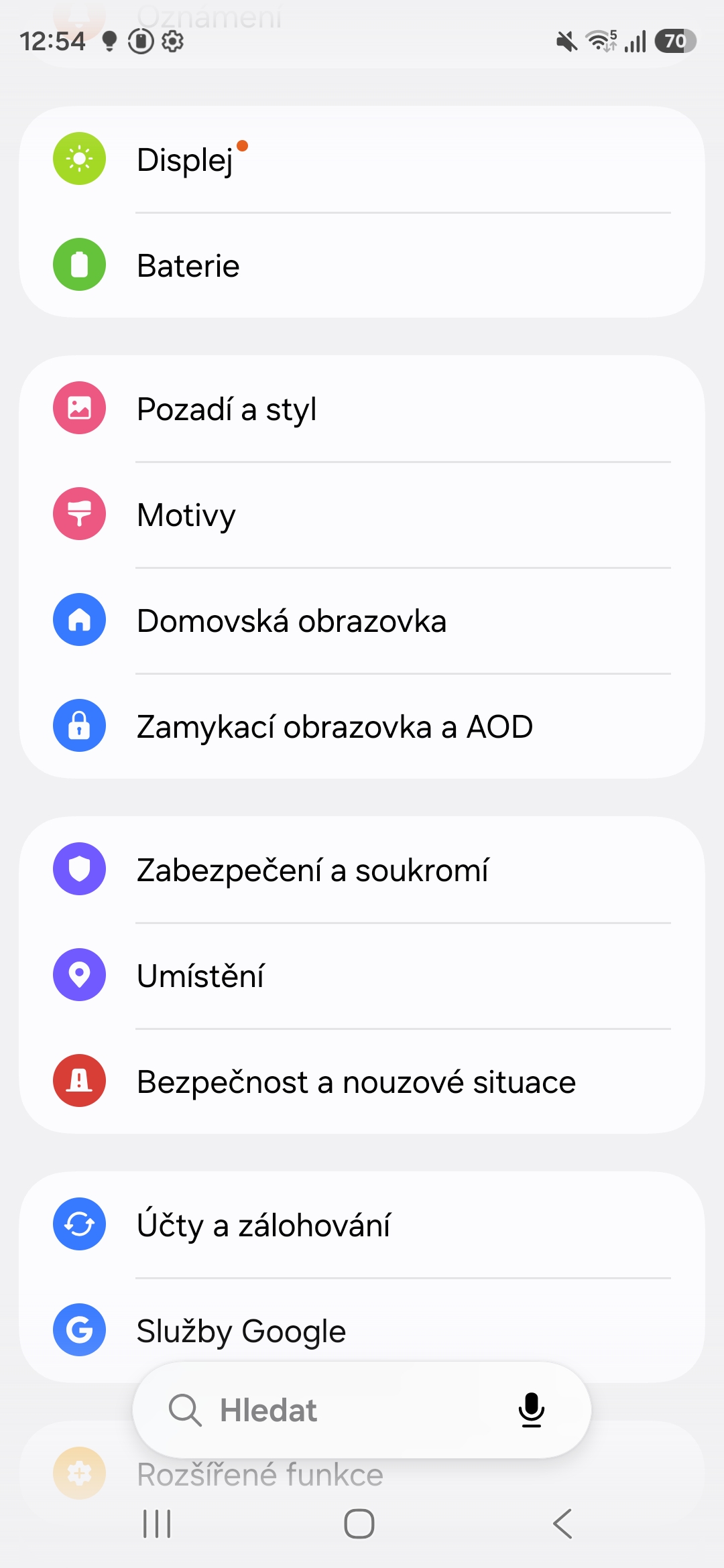Tap the Hledat search field
This screenshot has width=724, height=1568.
tap(322, 1410)
